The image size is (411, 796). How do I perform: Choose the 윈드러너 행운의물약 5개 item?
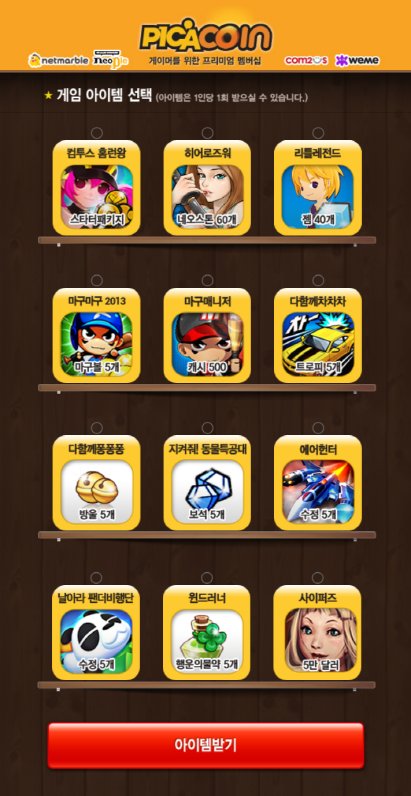(207, 633)
